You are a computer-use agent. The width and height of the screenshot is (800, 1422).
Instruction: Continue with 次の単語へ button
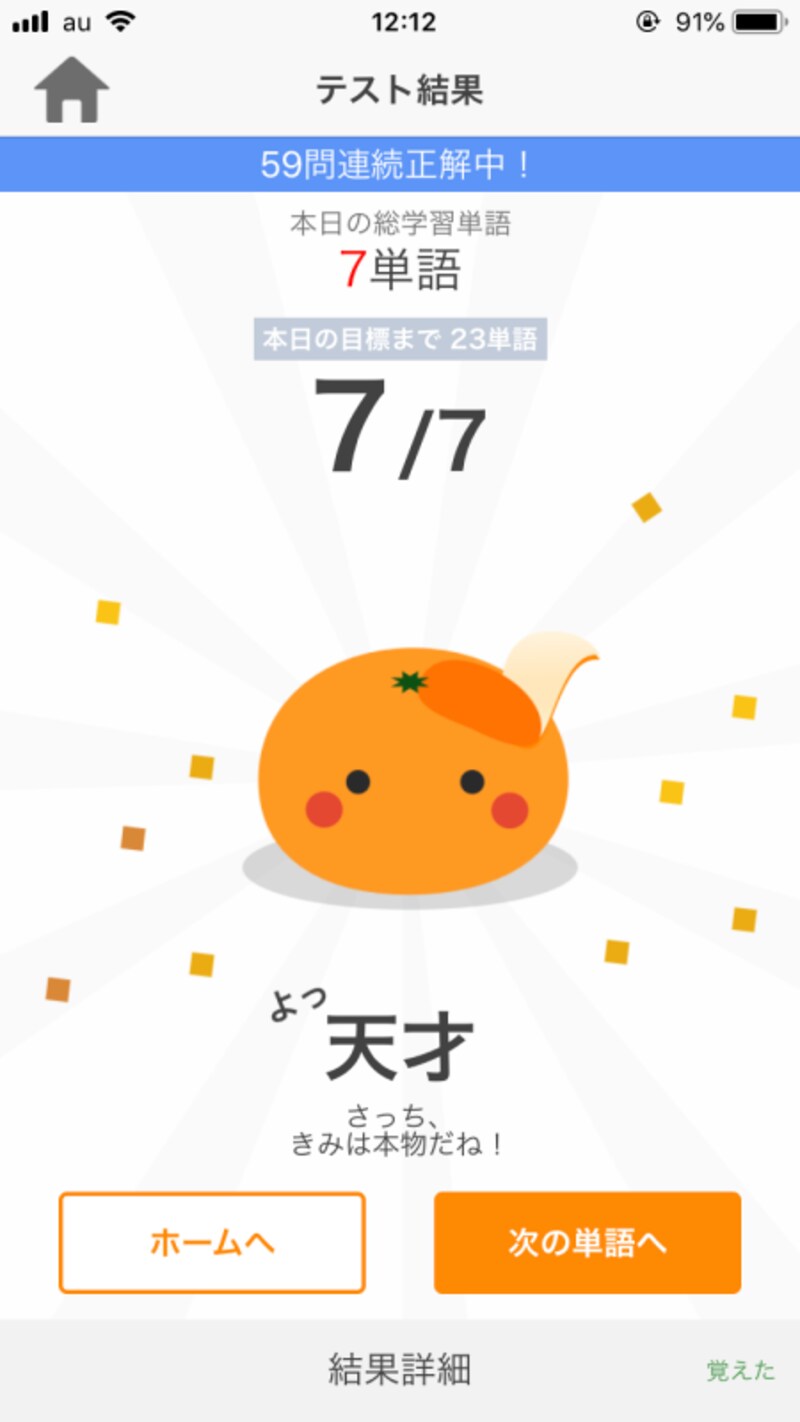[587, 1243]
